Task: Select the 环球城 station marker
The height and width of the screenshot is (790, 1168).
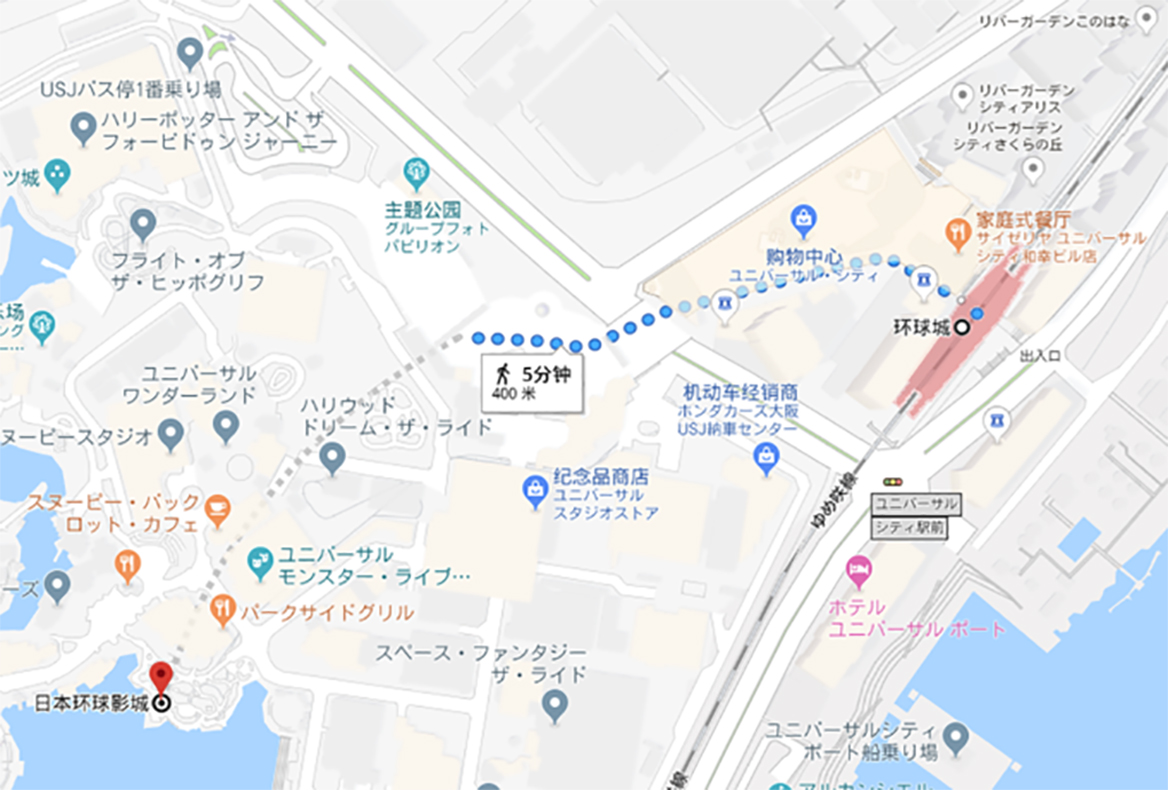Action: [961, 327]
